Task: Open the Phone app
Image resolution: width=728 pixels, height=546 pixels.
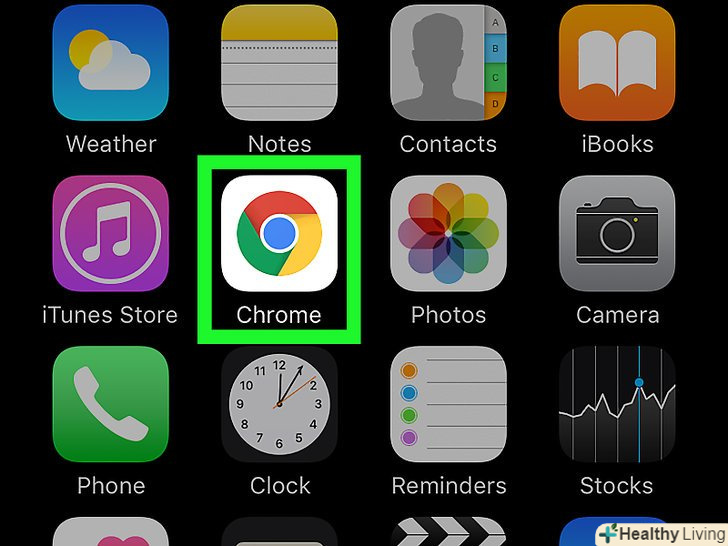Action: (111, 404)
